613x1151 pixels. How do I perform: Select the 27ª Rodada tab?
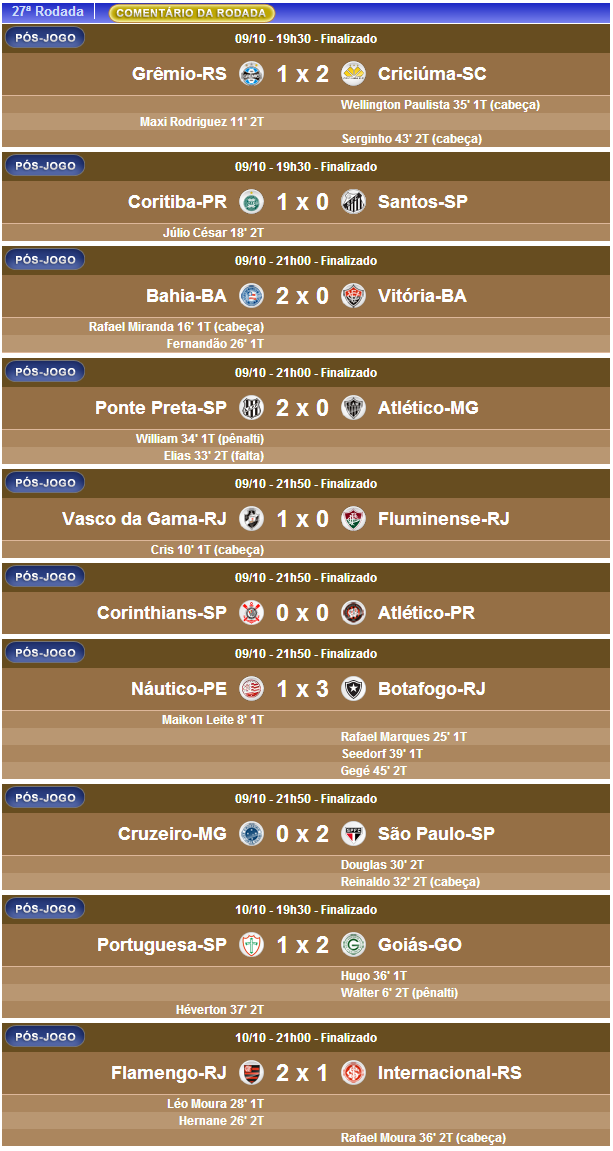pos(48,12)
